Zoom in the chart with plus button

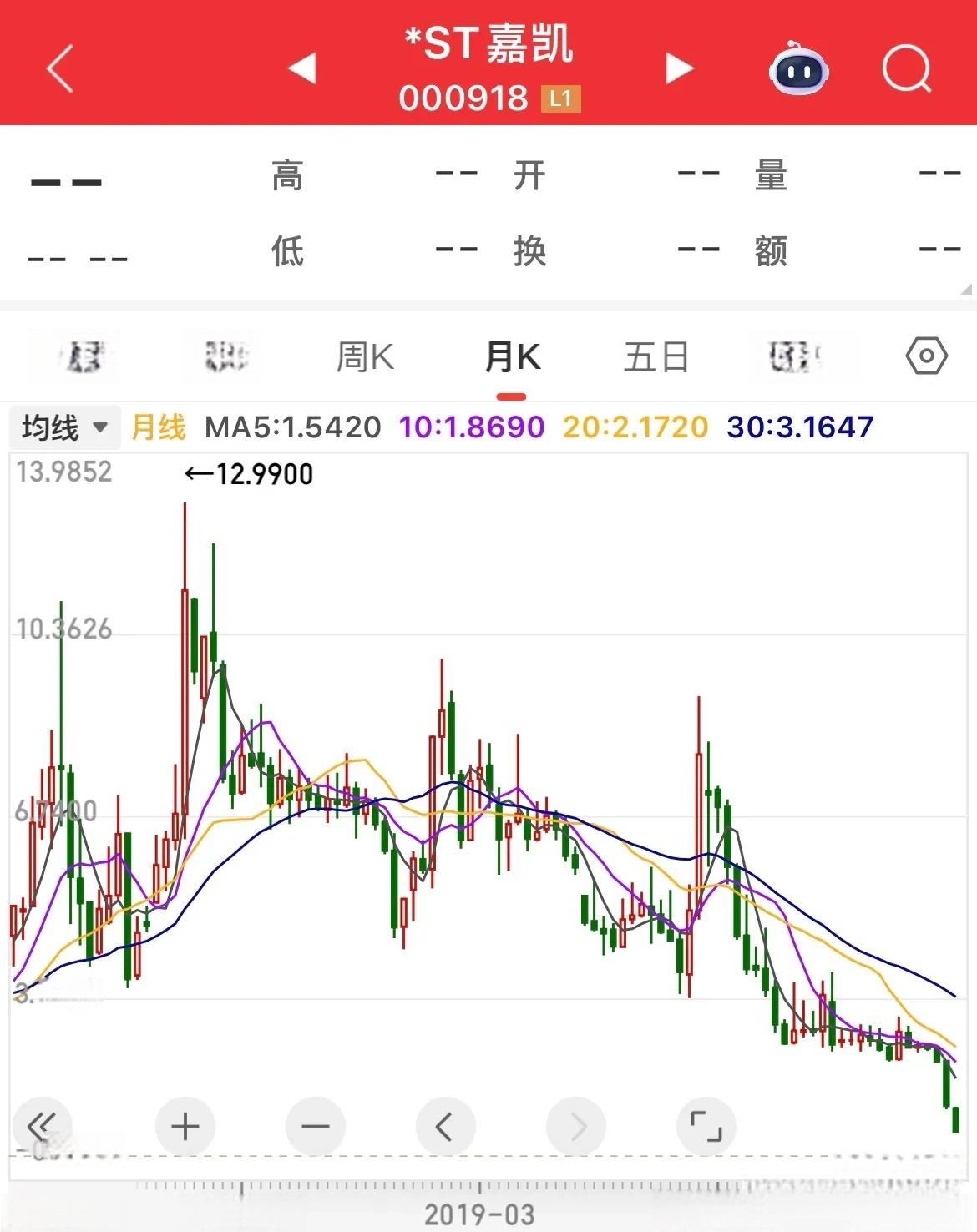(185, 1127)
